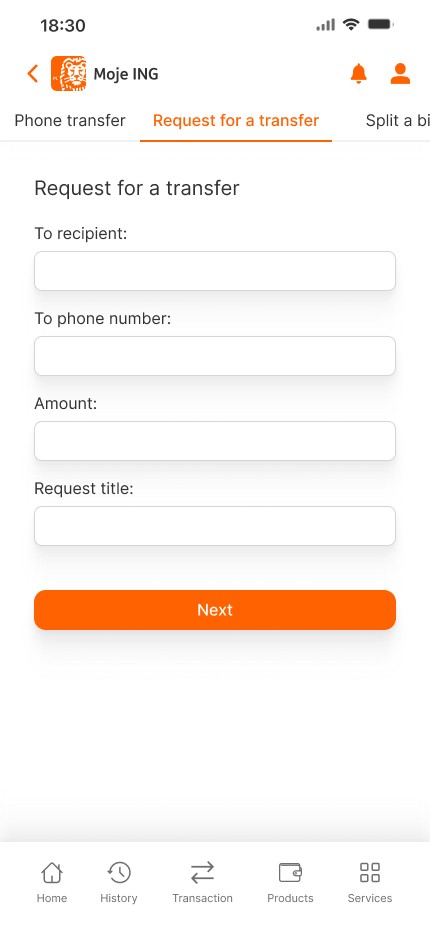Open the notifications bell
This screenshot has height=932, width=430.
pyautogui.click(x=359, y=74)
